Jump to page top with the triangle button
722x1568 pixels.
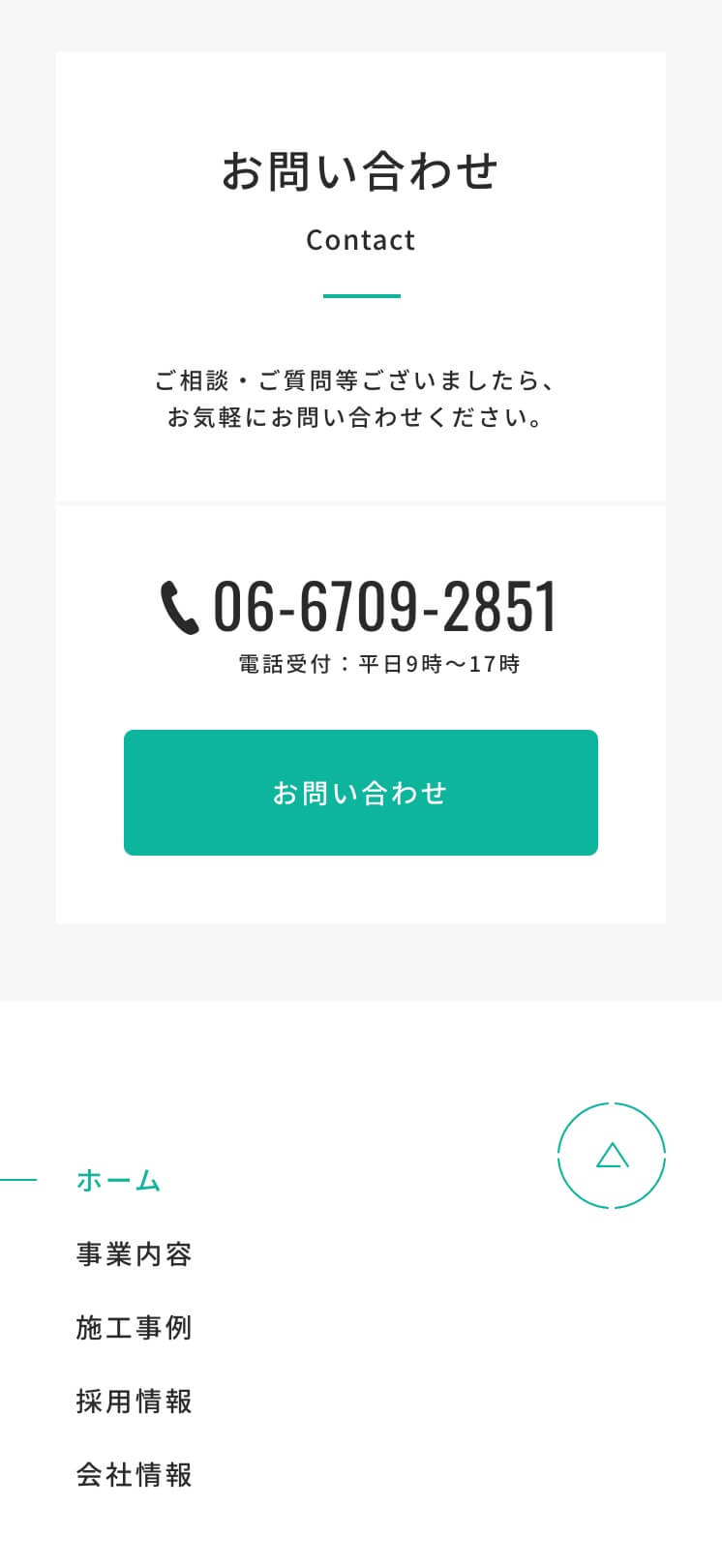coord(612,1156)
